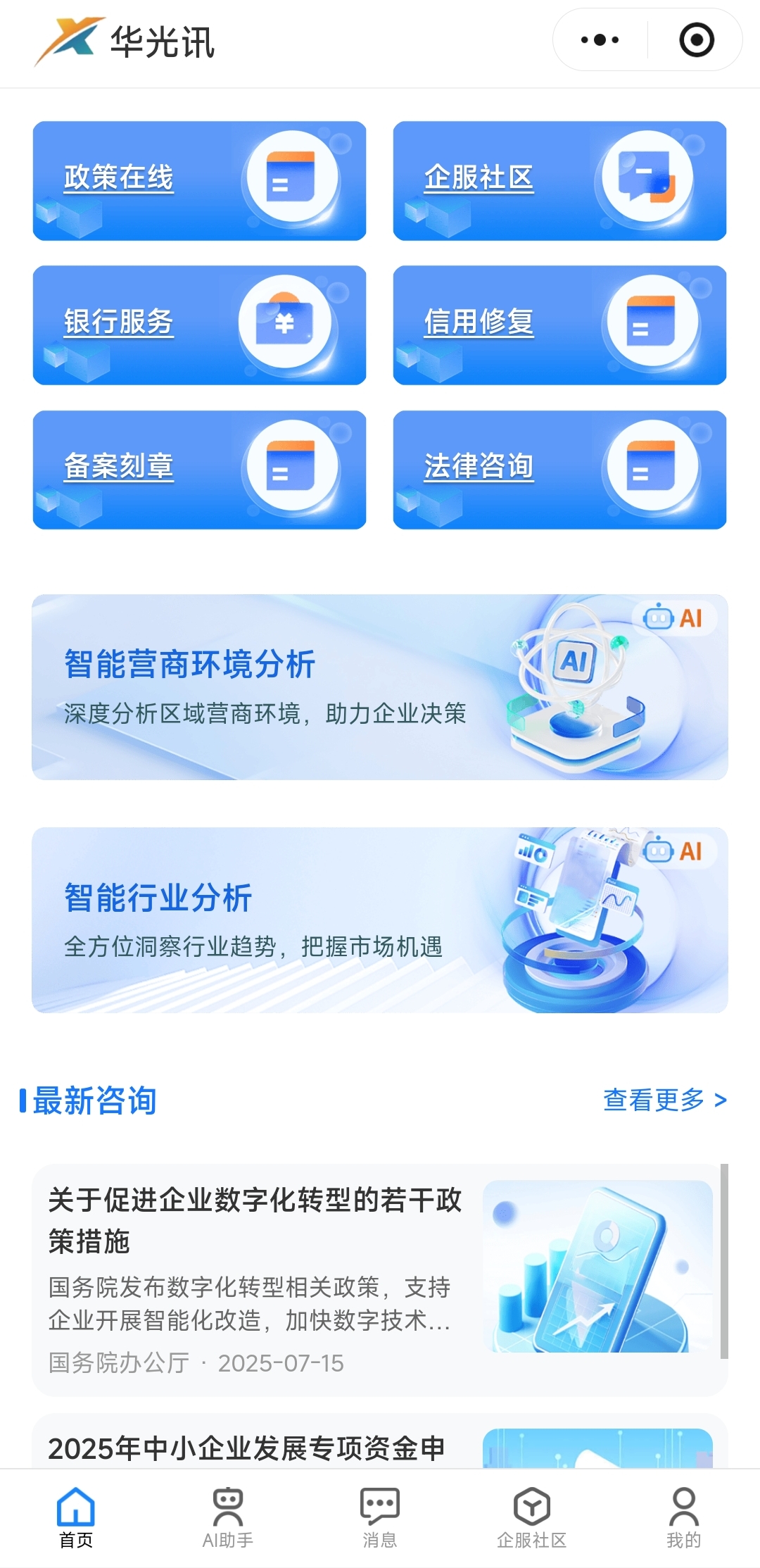Open the 智能行业分析 AI card
The width and height of the screenshot is (760, 1568).
(x=380, y=920)
